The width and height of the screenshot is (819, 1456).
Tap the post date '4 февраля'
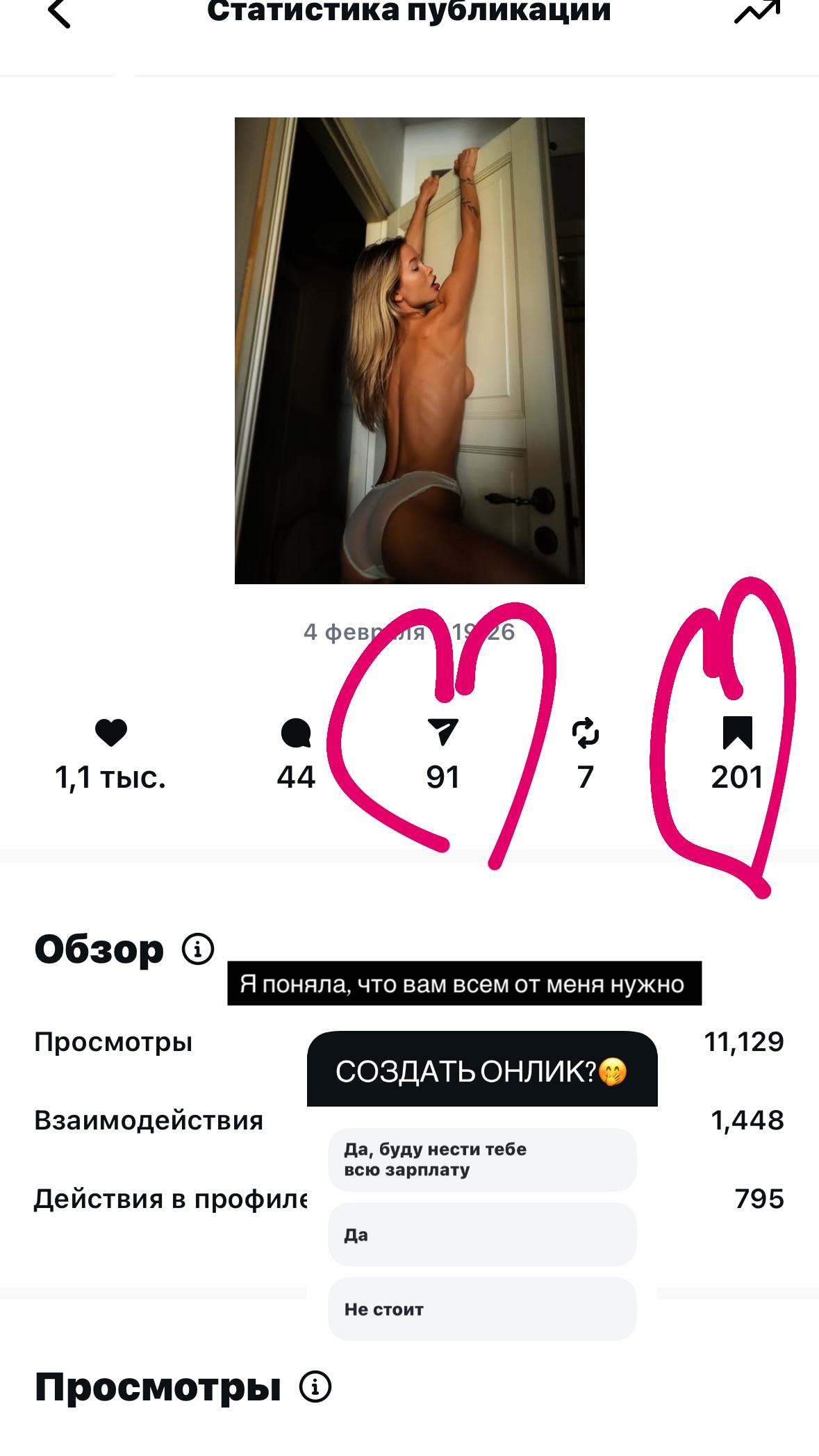[x=409, y=632]
